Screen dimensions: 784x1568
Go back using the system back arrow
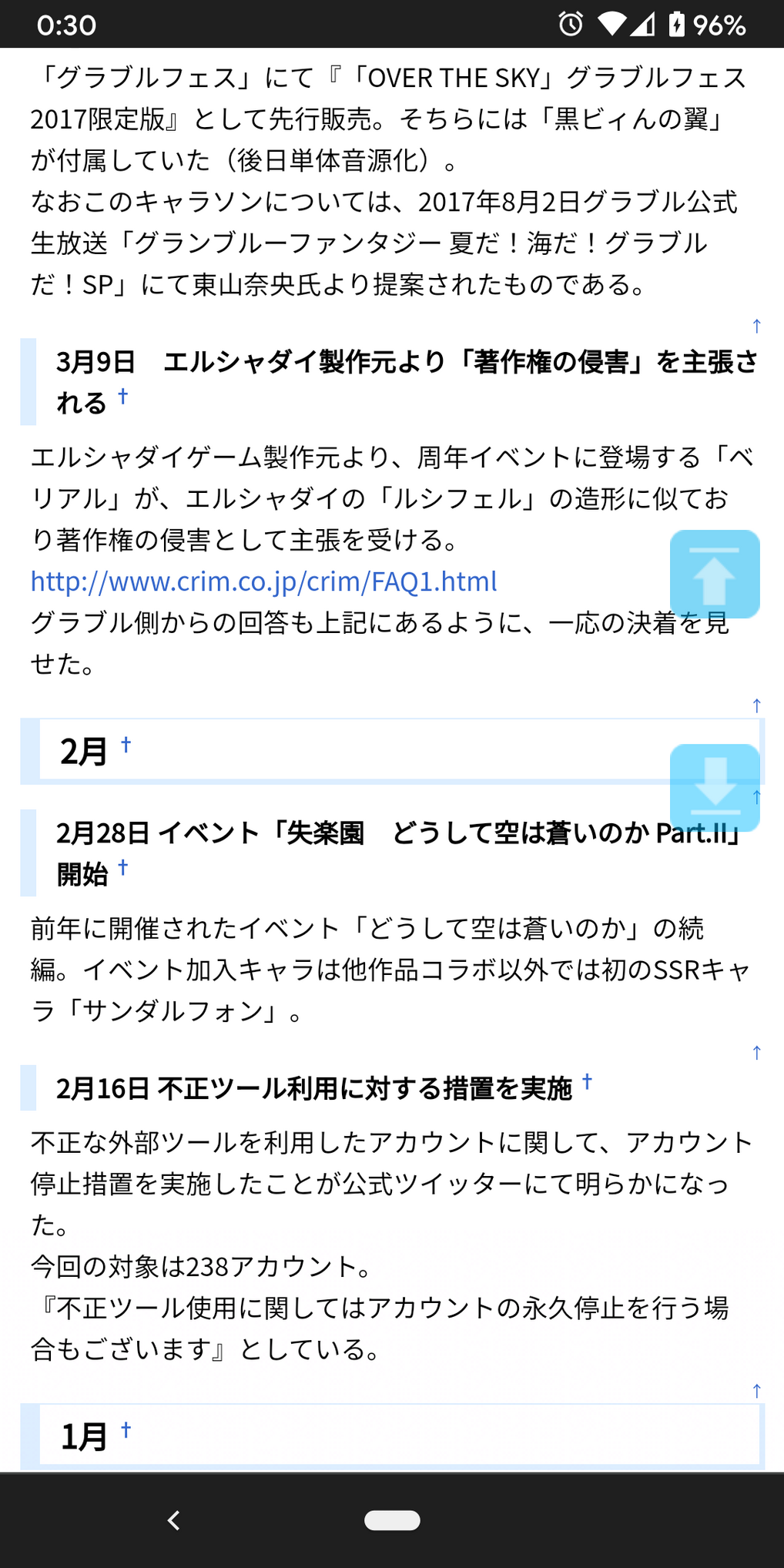tap(174, 1520)
